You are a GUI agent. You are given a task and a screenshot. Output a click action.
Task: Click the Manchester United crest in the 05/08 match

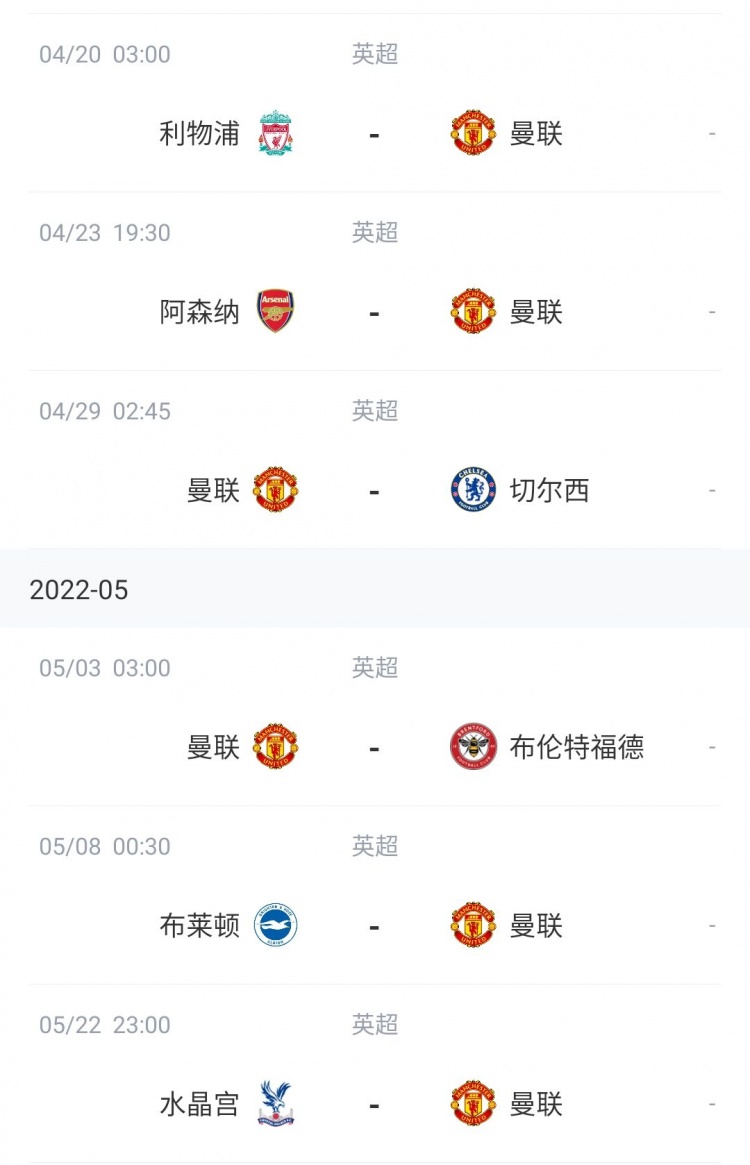pyautogui.click(x=471, y=925)
